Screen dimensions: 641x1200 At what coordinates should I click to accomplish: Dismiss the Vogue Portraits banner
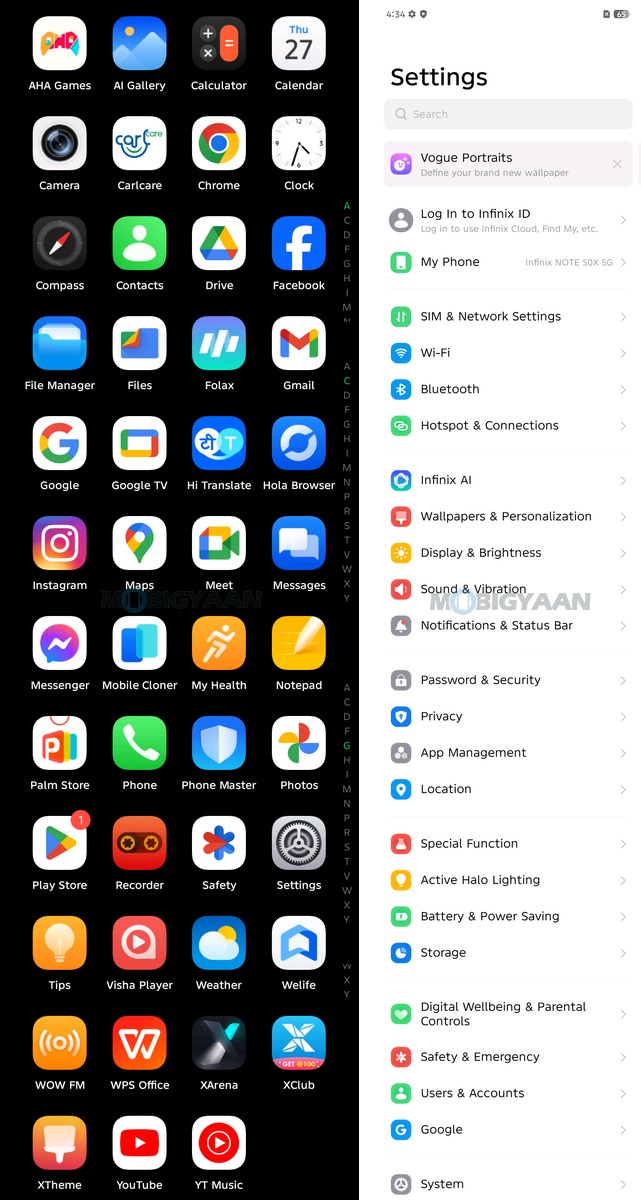tap(617, 164)
